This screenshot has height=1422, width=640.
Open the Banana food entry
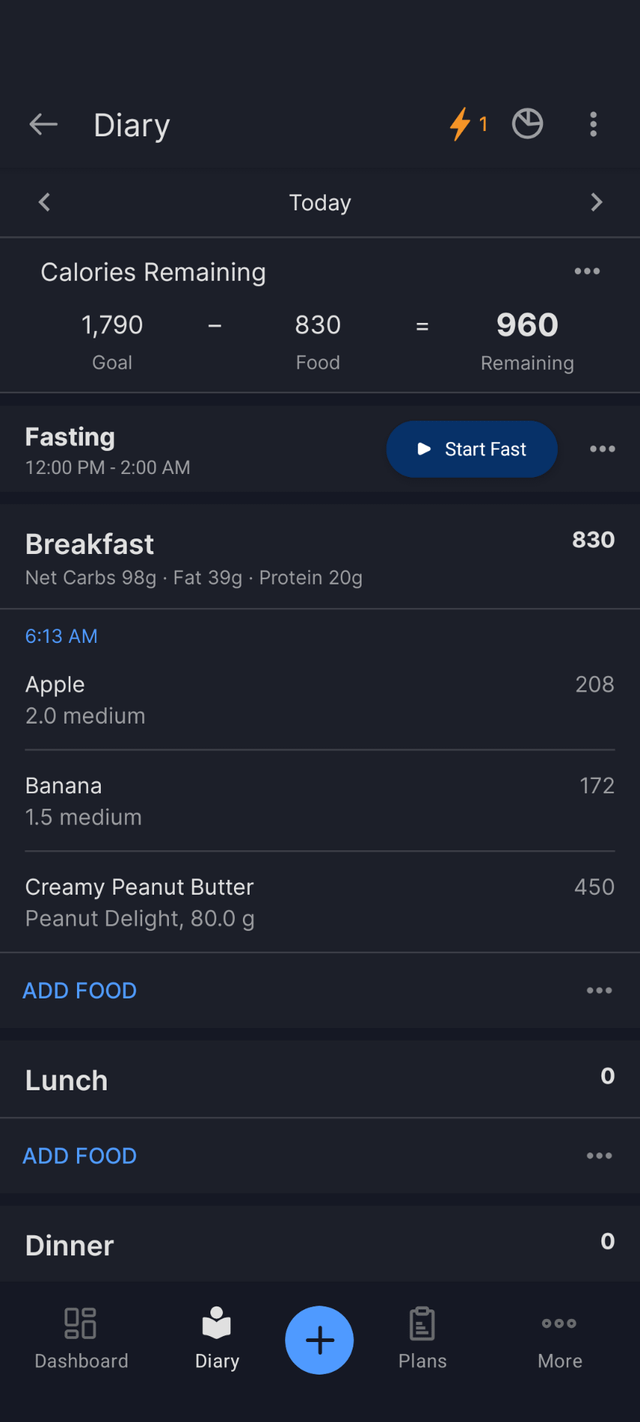coord(320,801)
